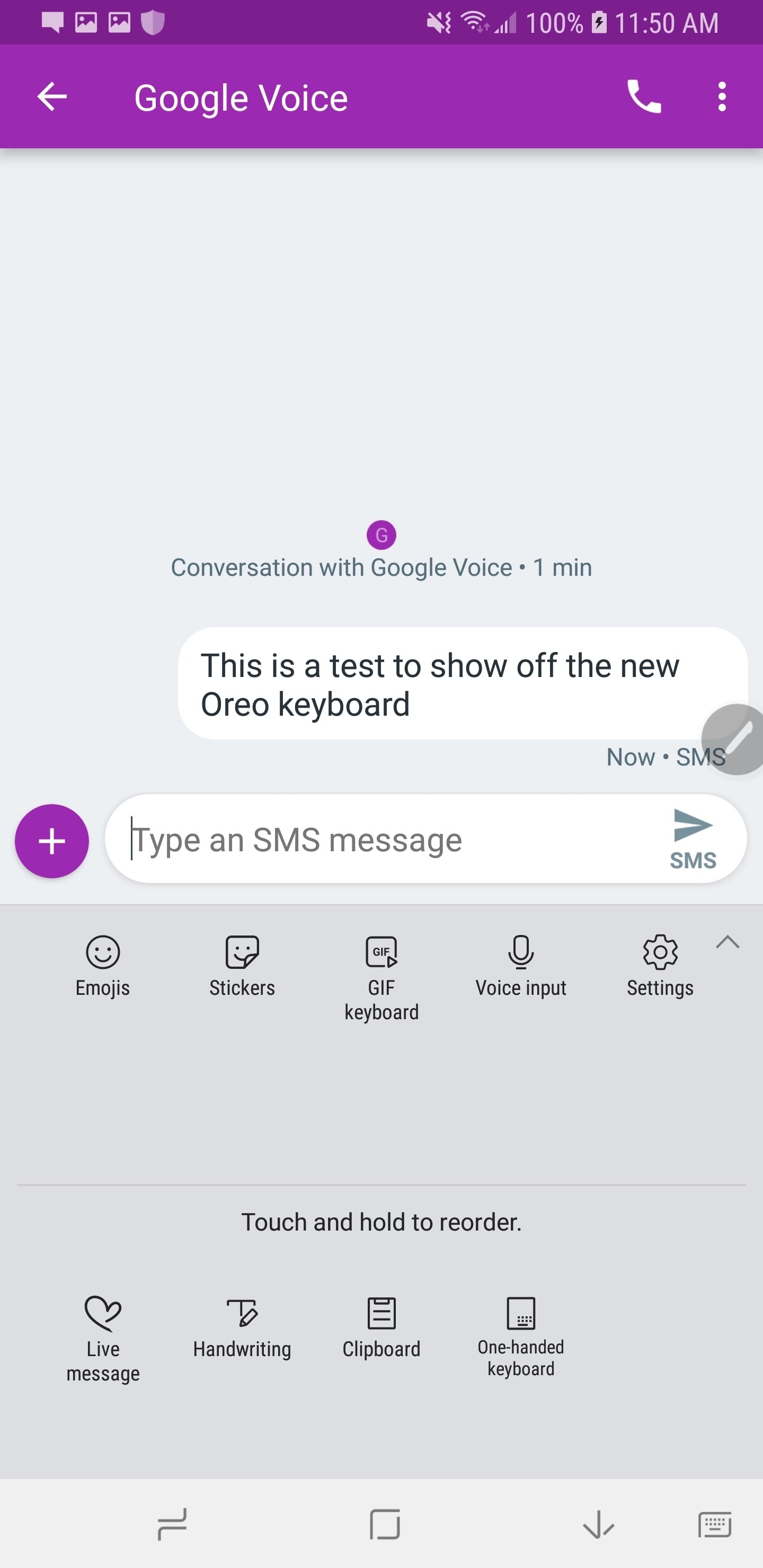Viewport: 763px width, 1568px height.
Task: Call Google Voice with the phone icon
Action: [x=644, y=97]
